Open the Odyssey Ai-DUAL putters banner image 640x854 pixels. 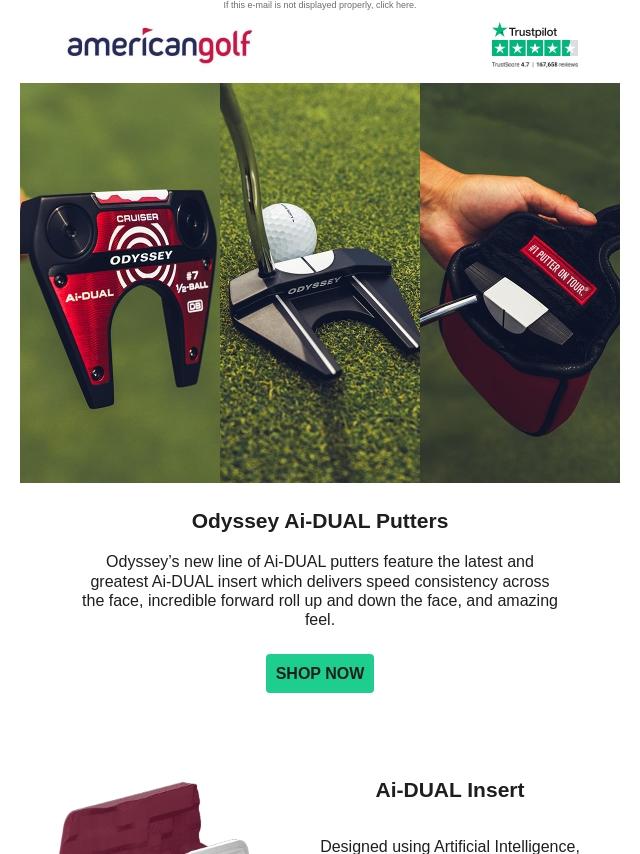pos(320,283)
